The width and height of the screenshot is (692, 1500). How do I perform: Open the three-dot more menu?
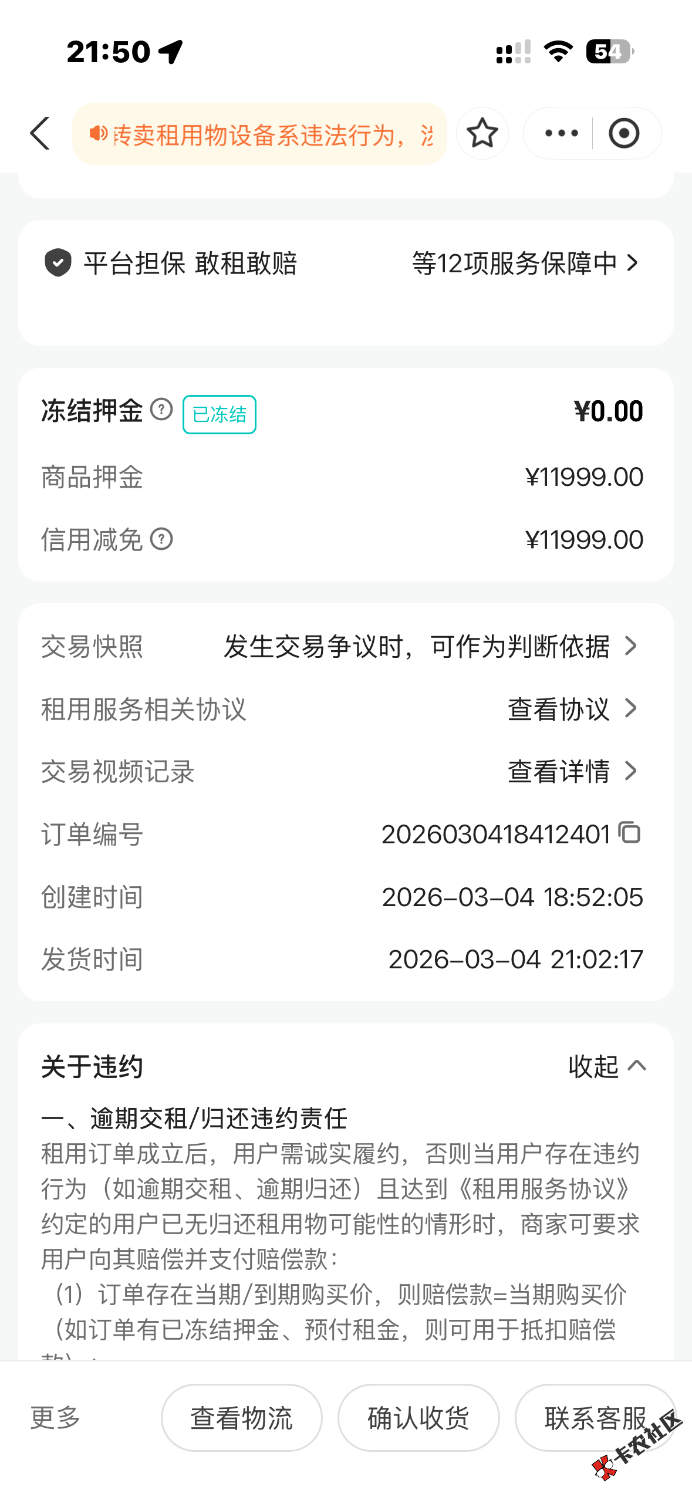coord(561,133)
